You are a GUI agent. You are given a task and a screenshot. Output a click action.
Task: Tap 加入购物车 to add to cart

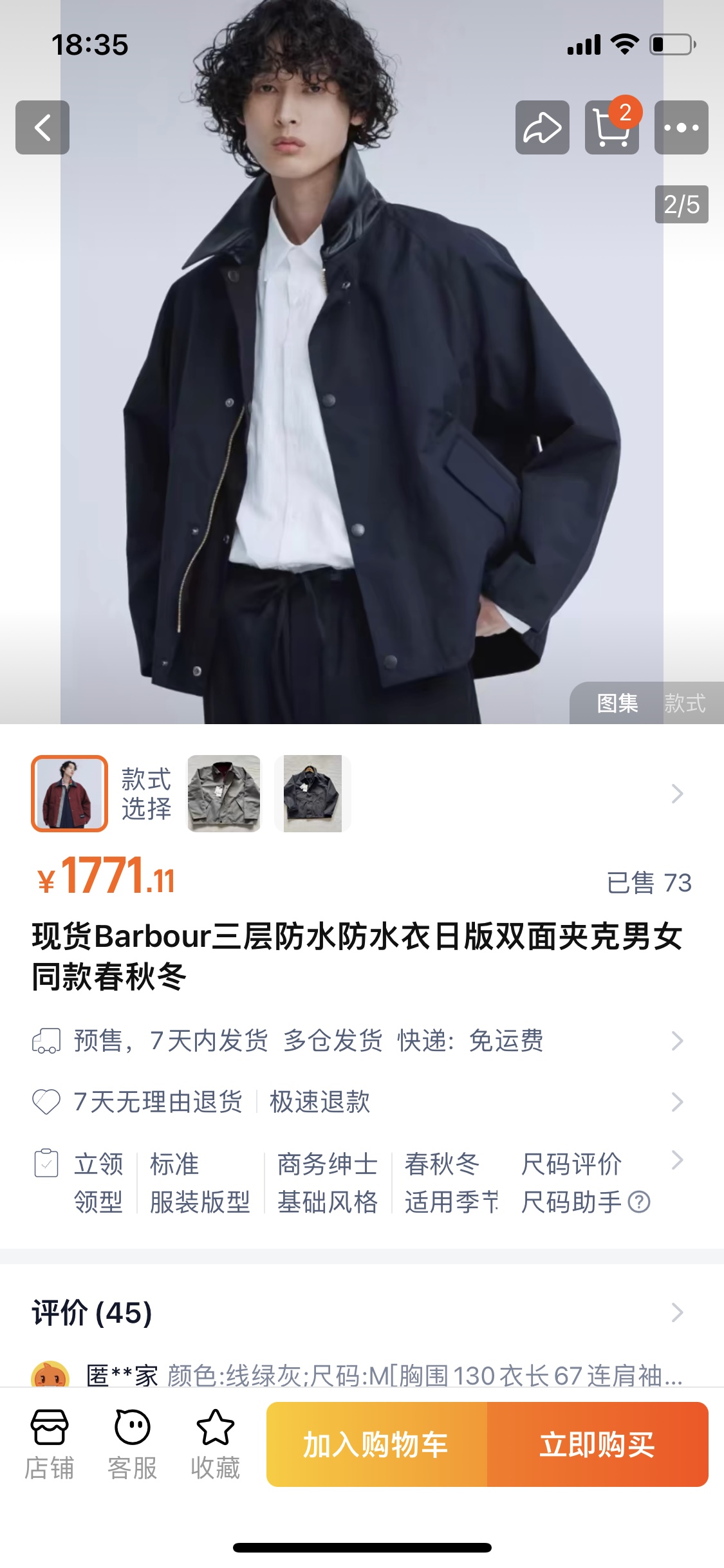377,1444
